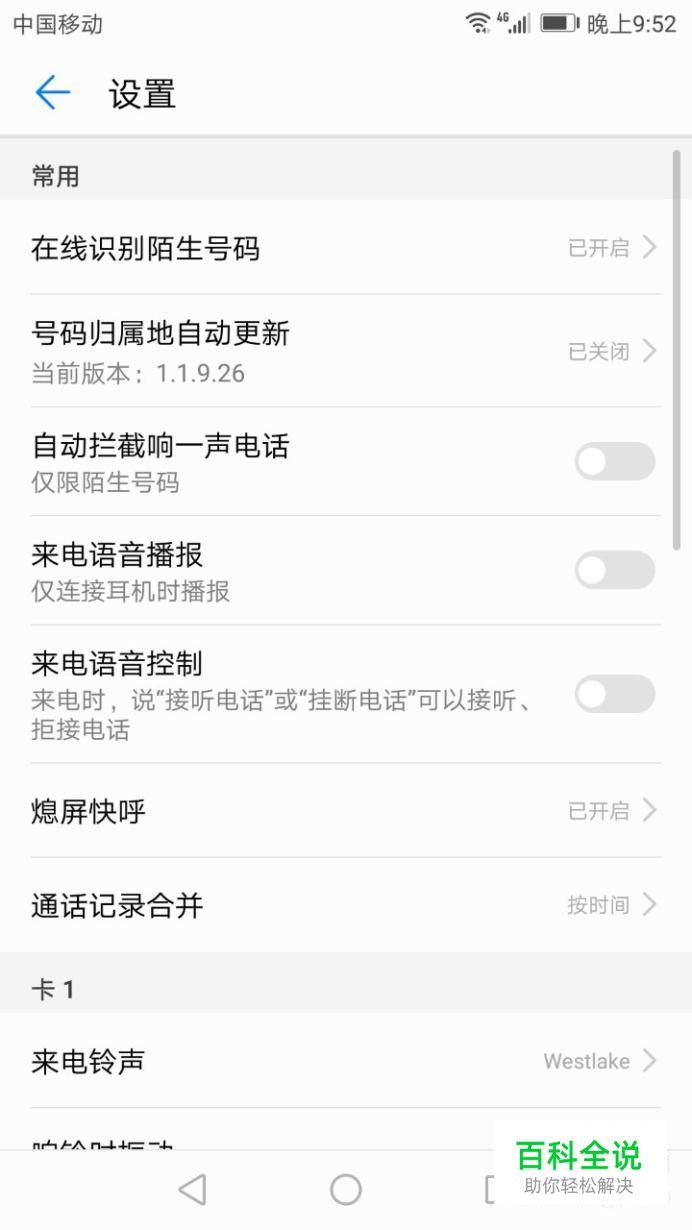Enable 自动拦截响一声电话 switch
This screenshot has height=1230, width=692.
(614, 462)
